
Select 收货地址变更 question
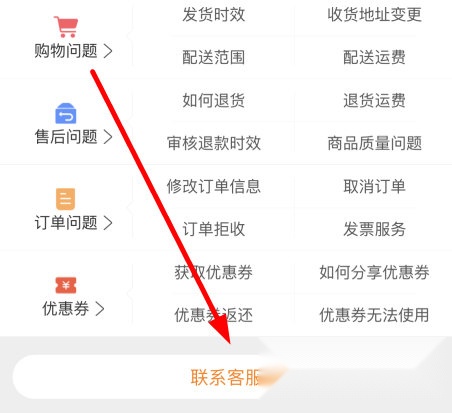pos(374,15)
